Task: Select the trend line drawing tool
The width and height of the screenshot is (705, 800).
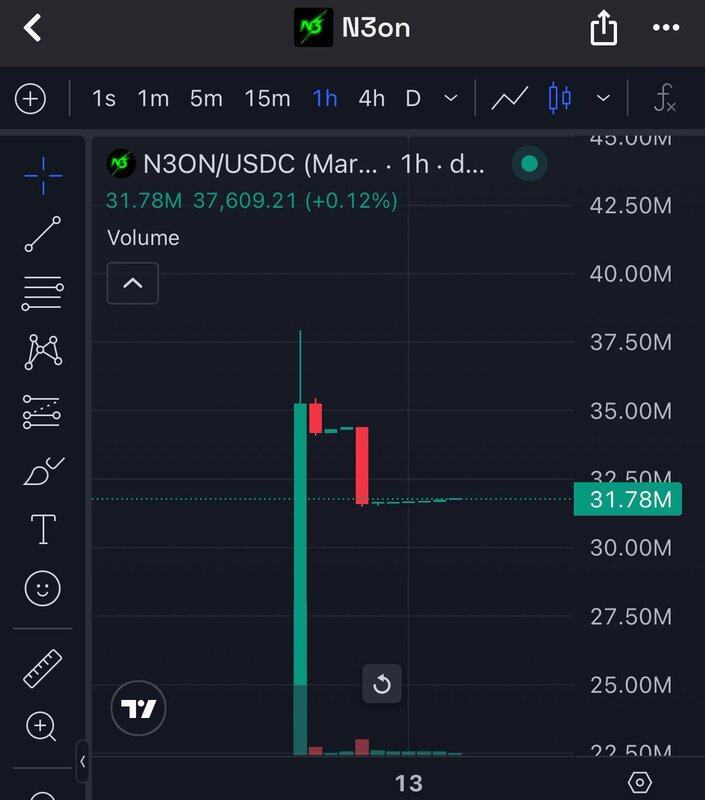Action: 43,234
